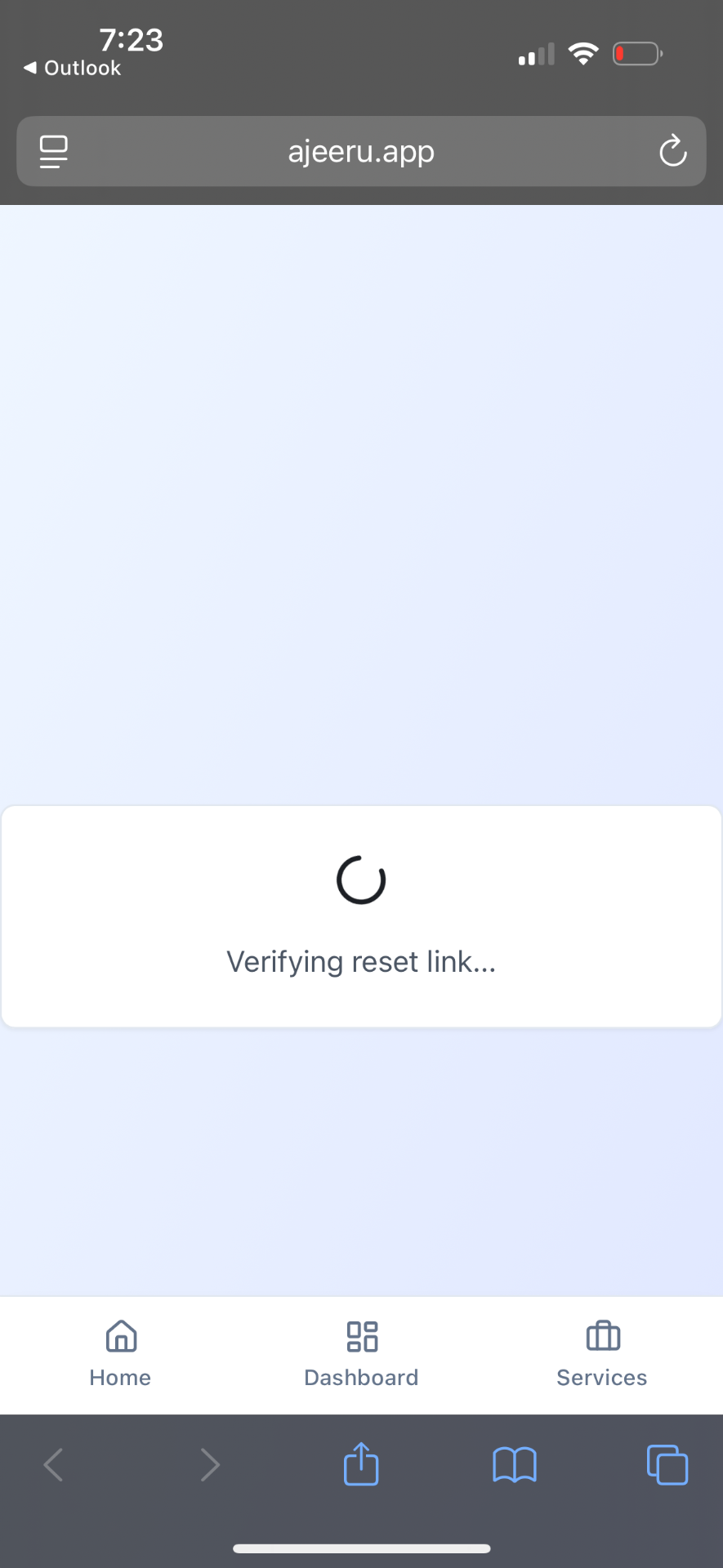Return to Outlook app

point(73,68)
